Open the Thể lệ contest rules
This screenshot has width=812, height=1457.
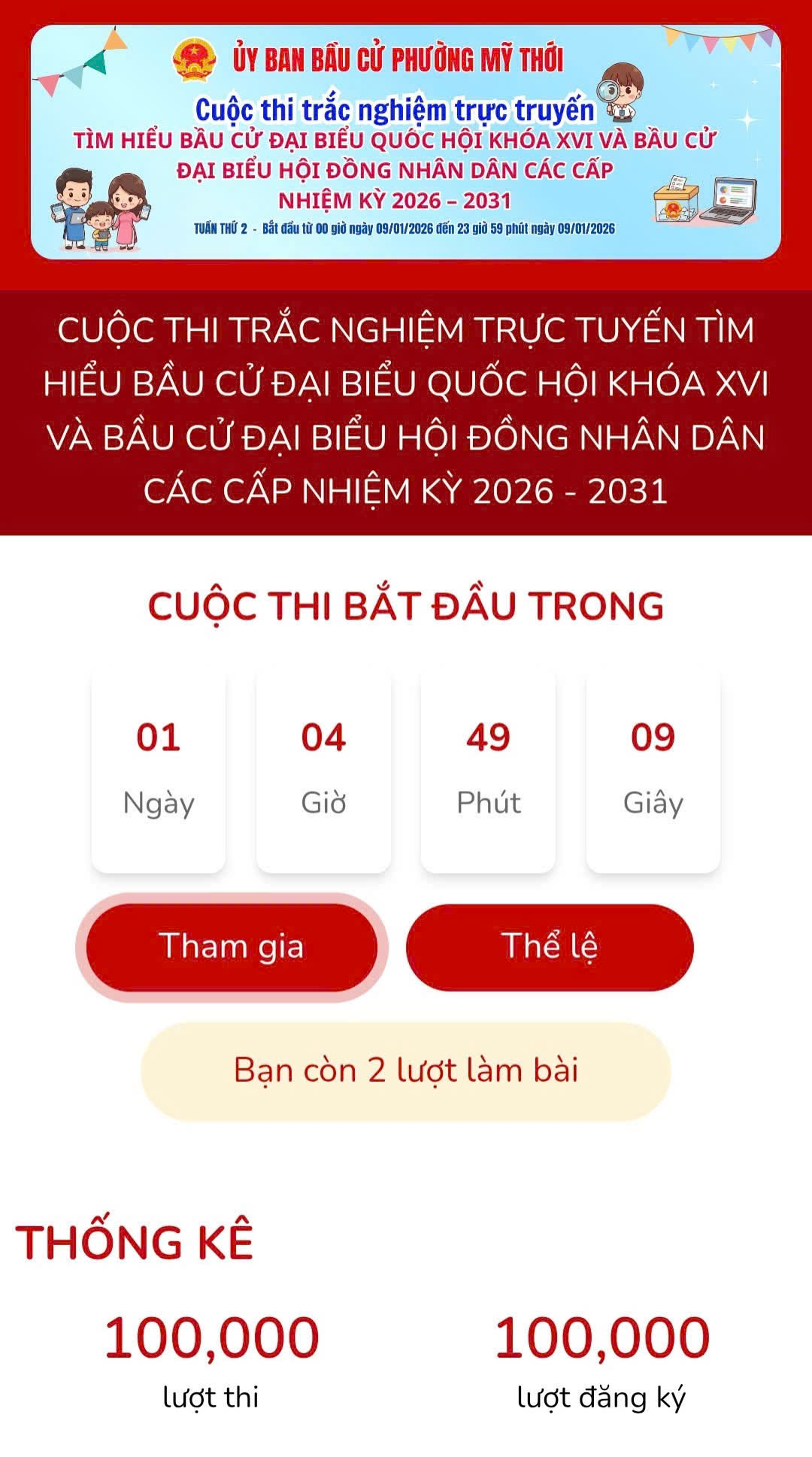(550, 947)
